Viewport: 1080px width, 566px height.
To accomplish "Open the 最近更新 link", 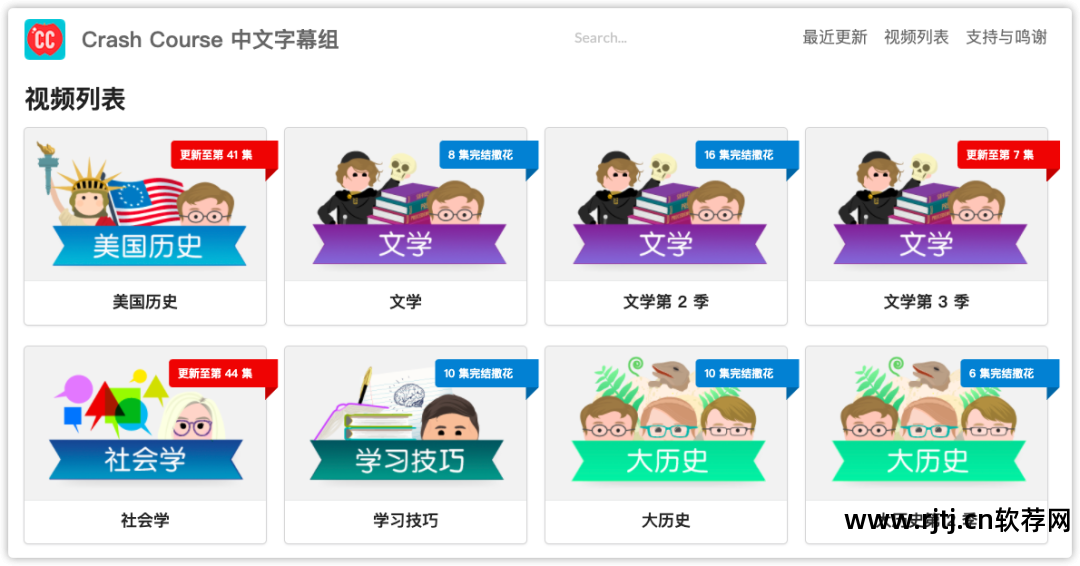I will click(834, 38).
